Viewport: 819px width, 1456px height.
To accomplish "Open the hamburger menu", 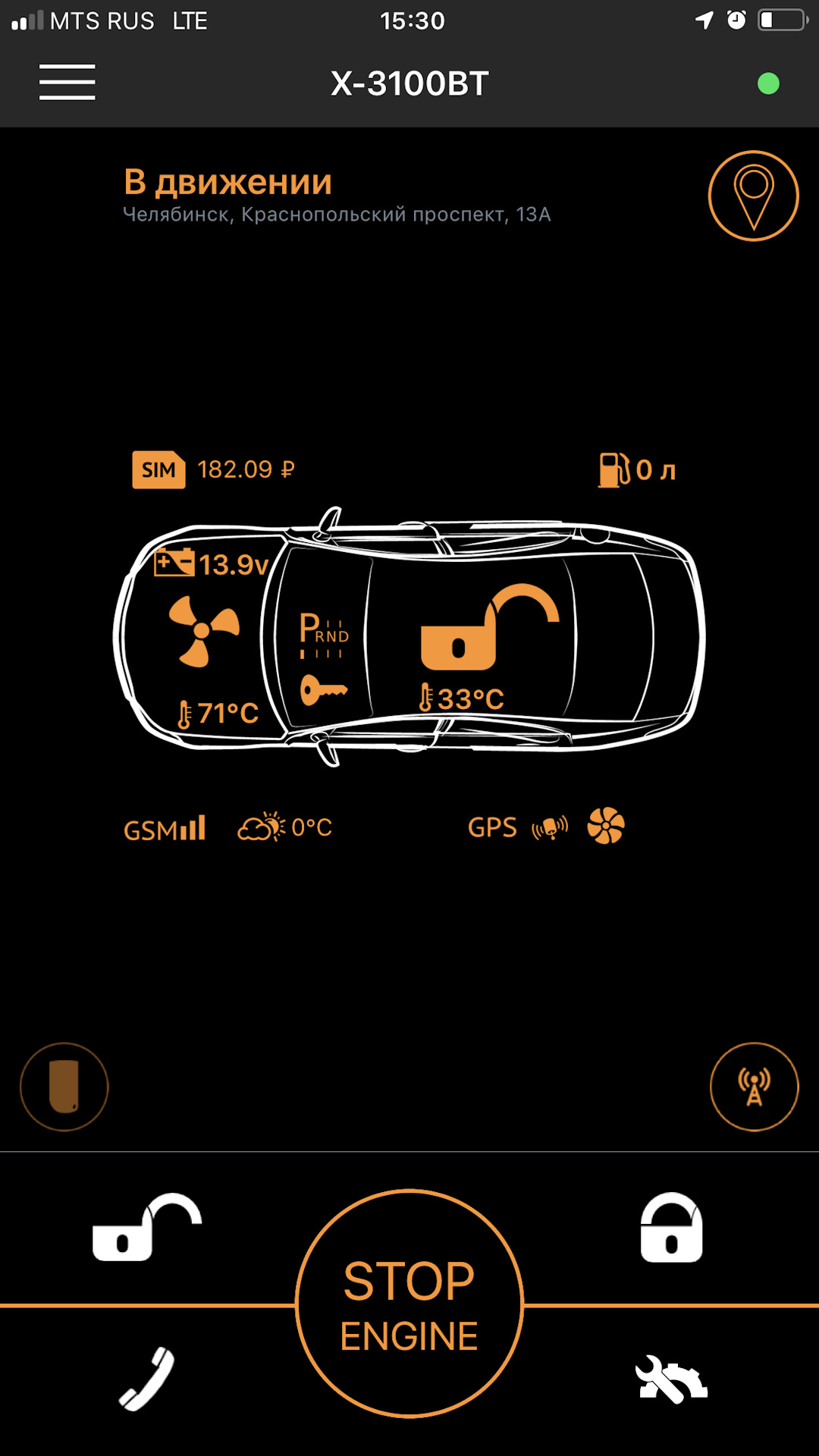I will 67,82.
